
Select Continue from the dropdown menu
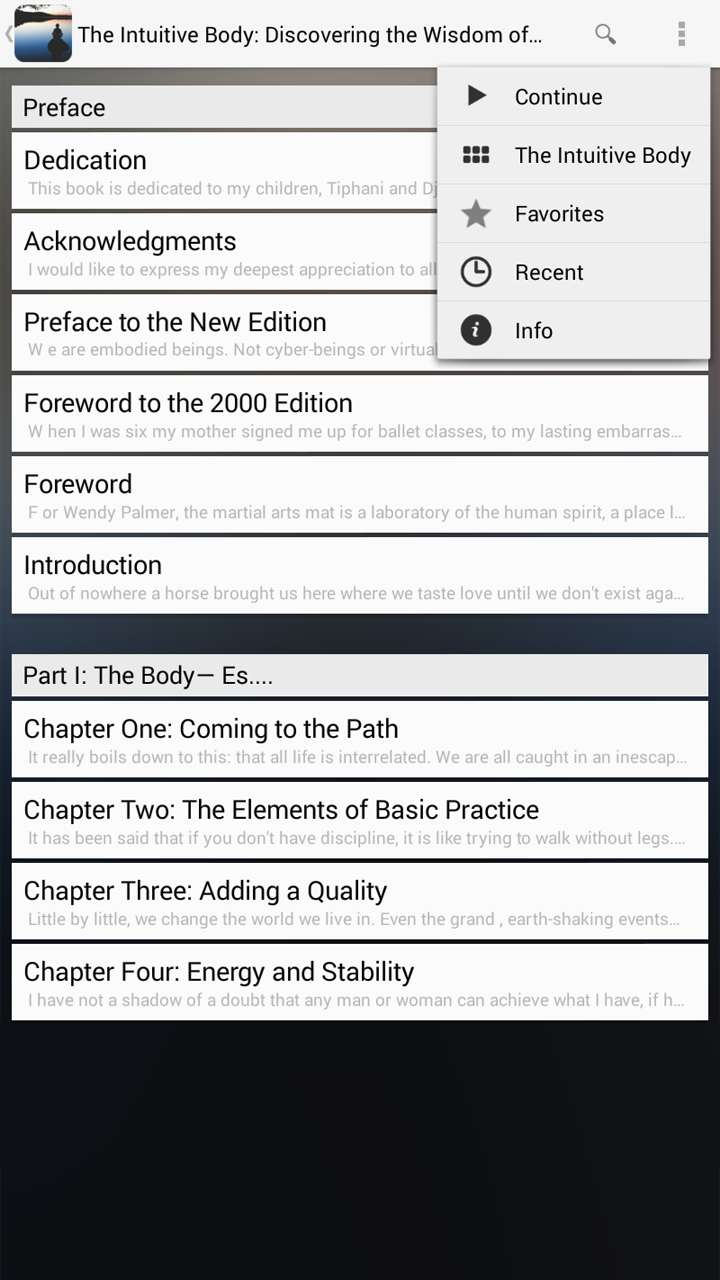574,97
